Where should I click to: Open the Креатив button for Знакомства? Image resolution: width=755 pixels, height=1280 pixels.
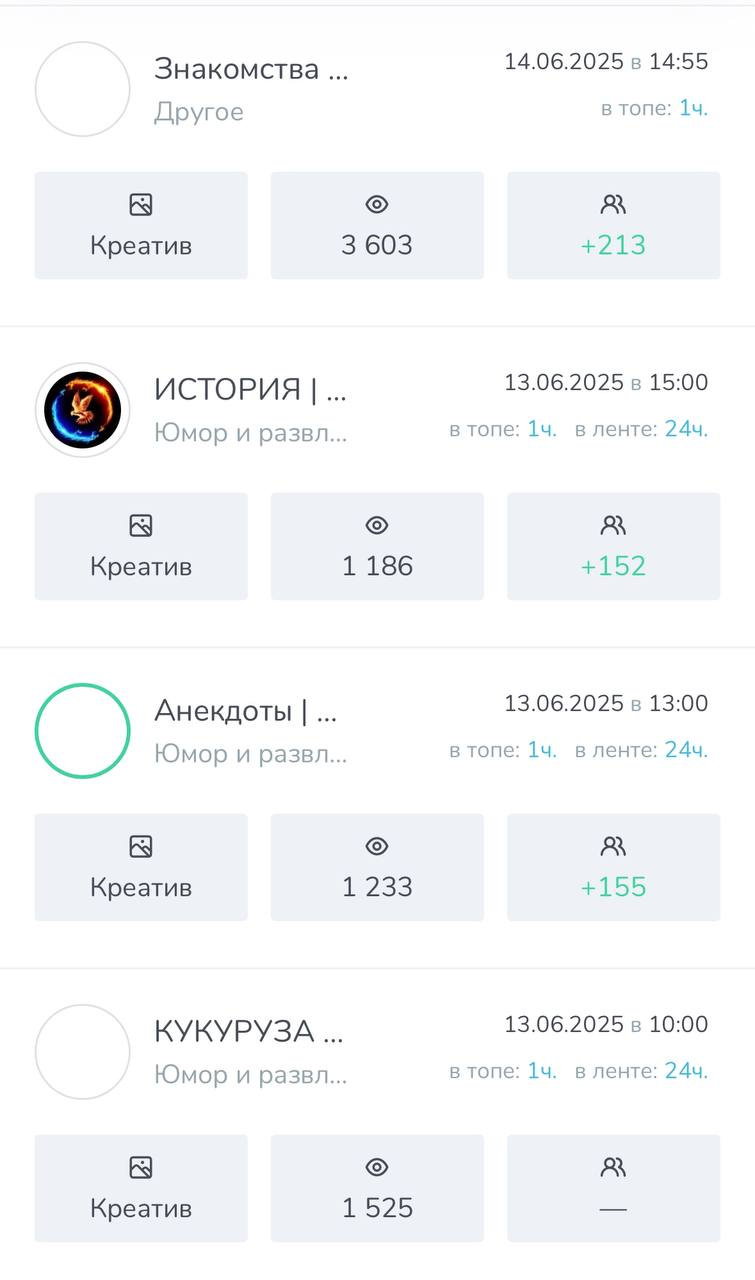141,225
